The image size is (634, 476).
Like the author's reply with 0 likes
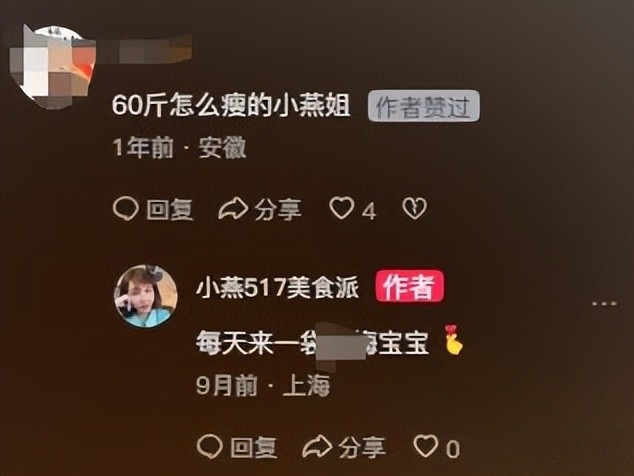(426, 446)
